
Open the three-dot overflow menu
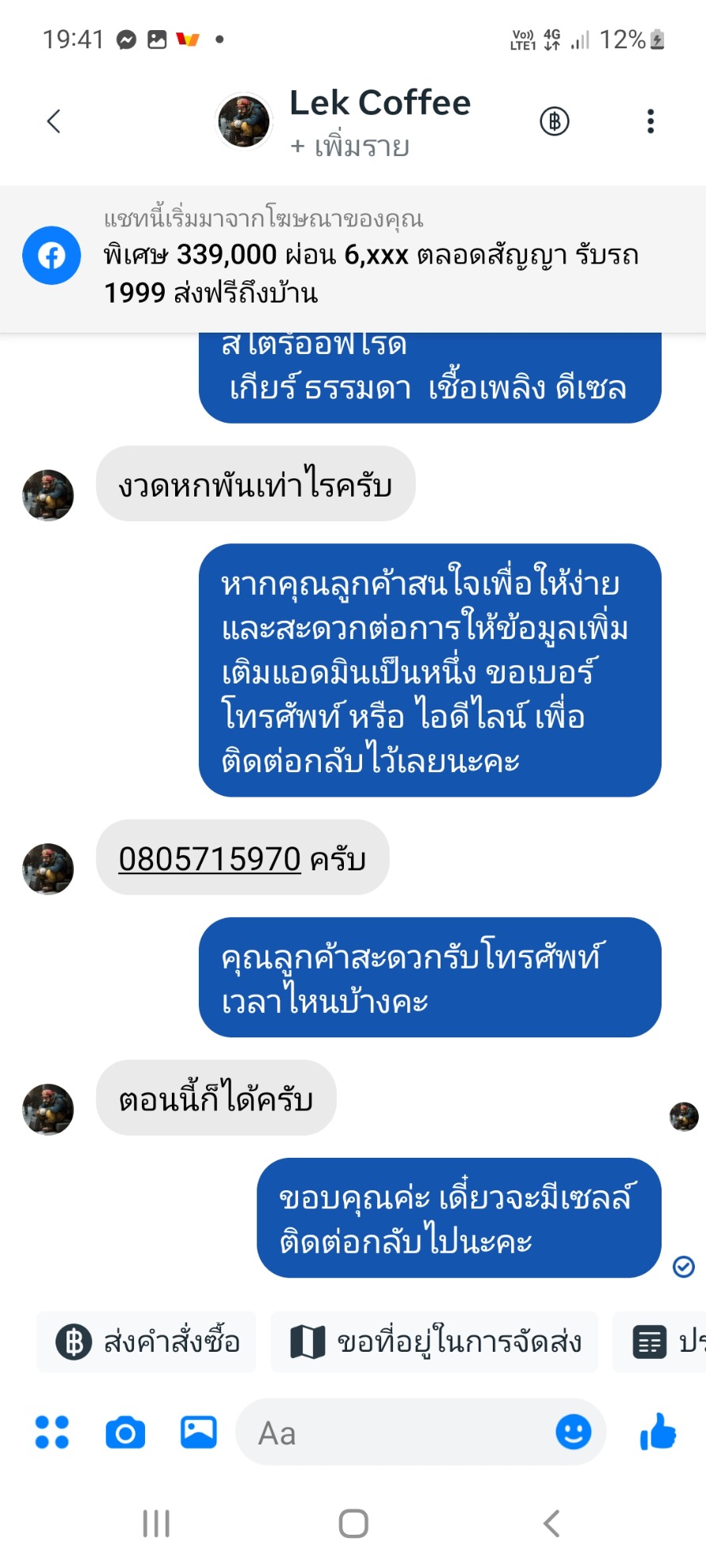(x=651, y=121)
